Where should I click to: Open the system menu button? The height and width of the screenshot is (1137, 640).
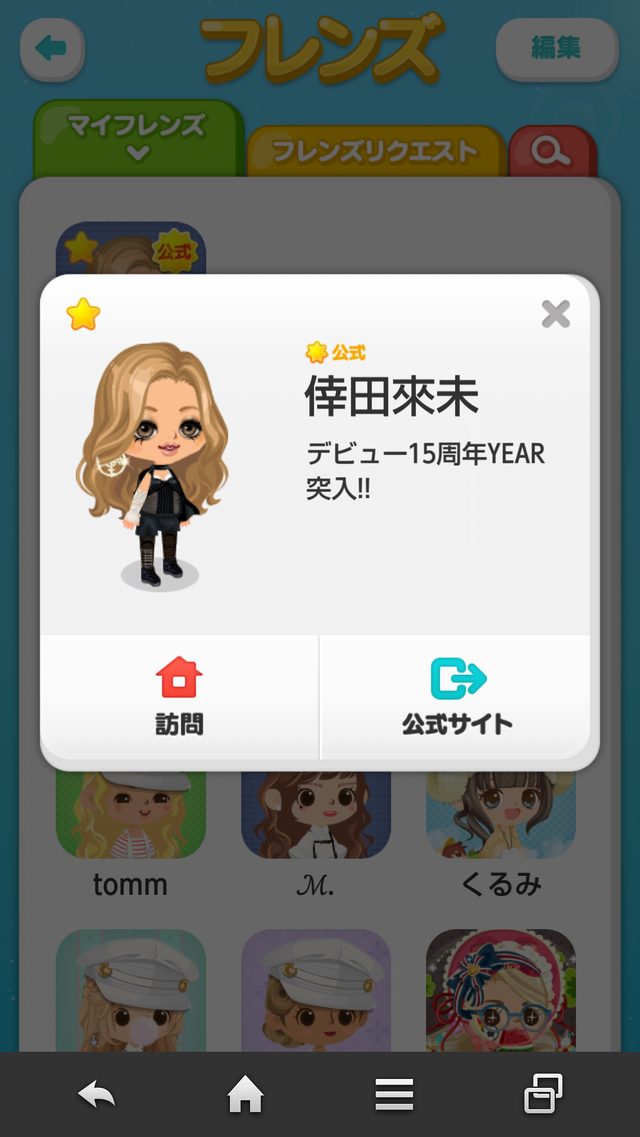pyautogui.click(x=394, y=1096)
